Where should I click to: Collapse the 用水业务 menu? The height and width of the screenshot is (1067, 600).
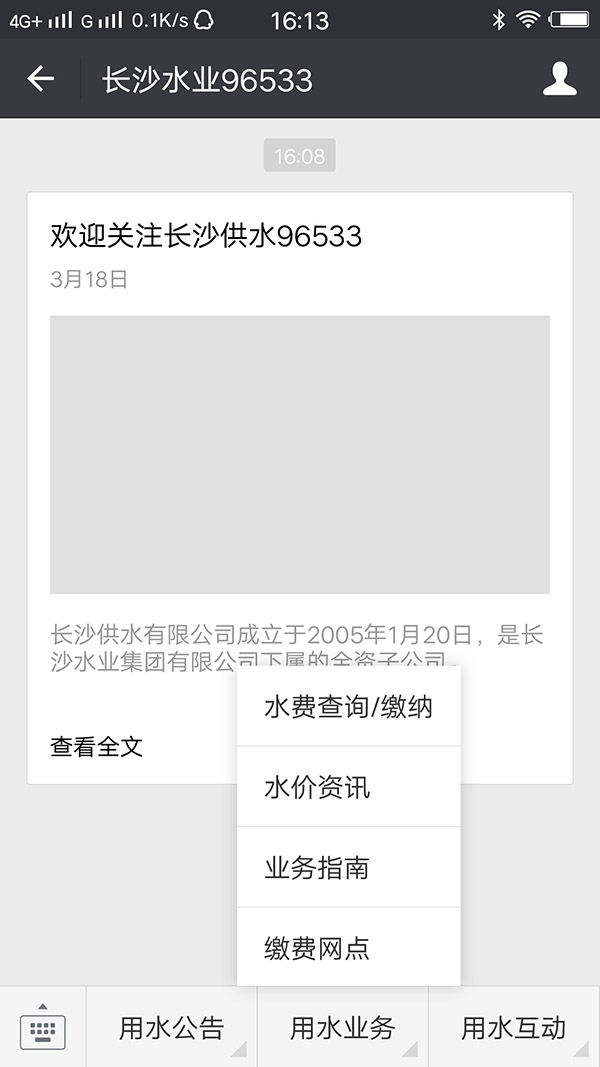343,1027
